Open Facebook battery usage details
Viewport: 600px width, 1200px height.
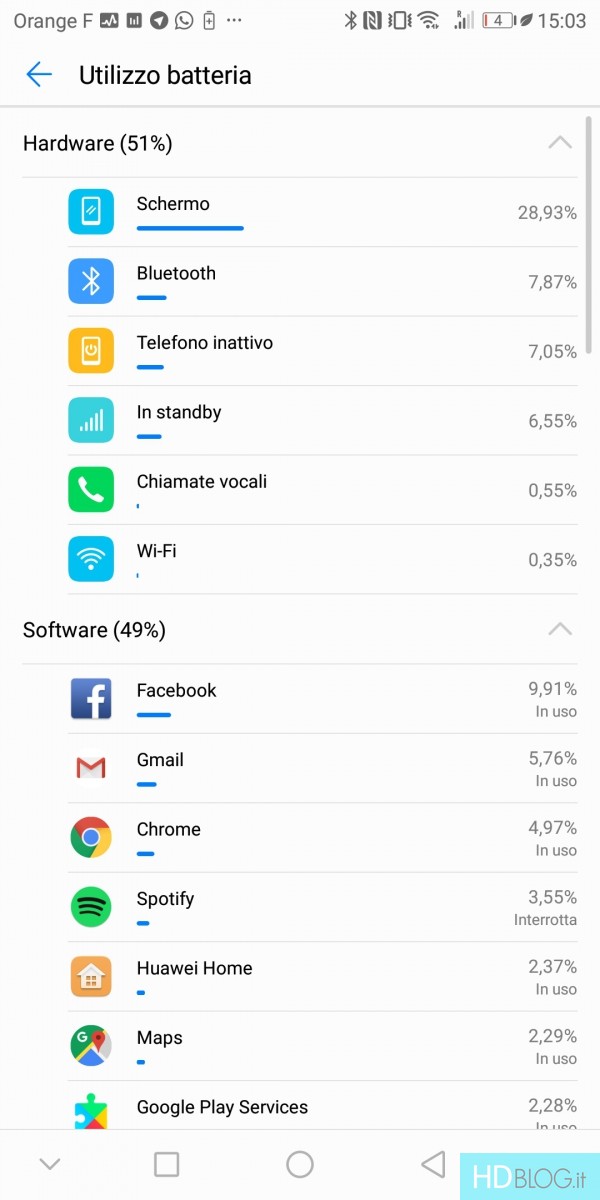point(320,699)
